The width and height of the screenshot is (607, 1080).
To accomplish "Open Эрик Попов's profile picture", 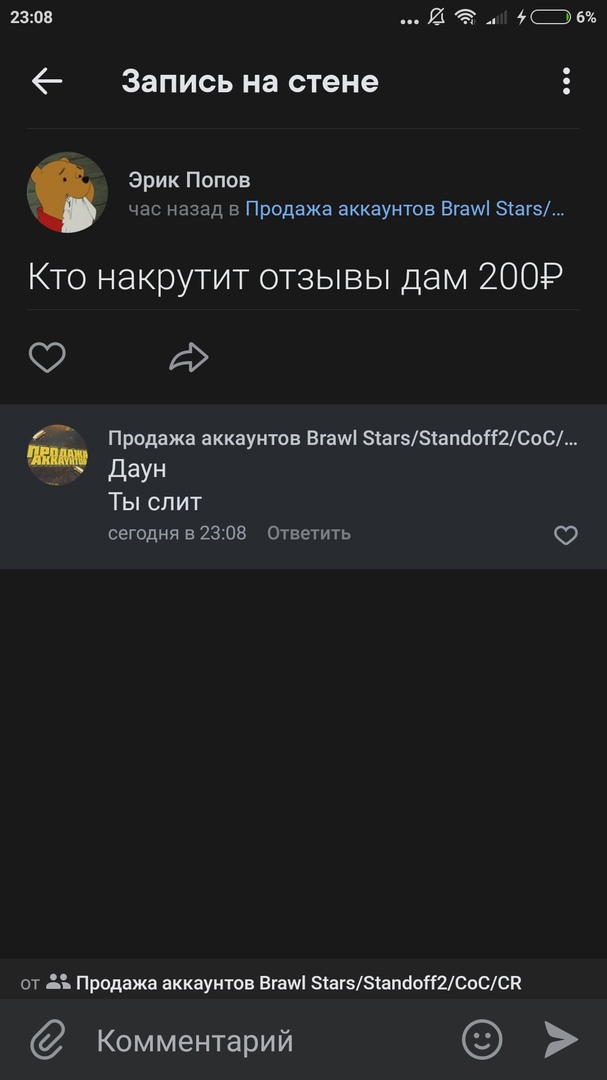I will [x=67, y=193].
